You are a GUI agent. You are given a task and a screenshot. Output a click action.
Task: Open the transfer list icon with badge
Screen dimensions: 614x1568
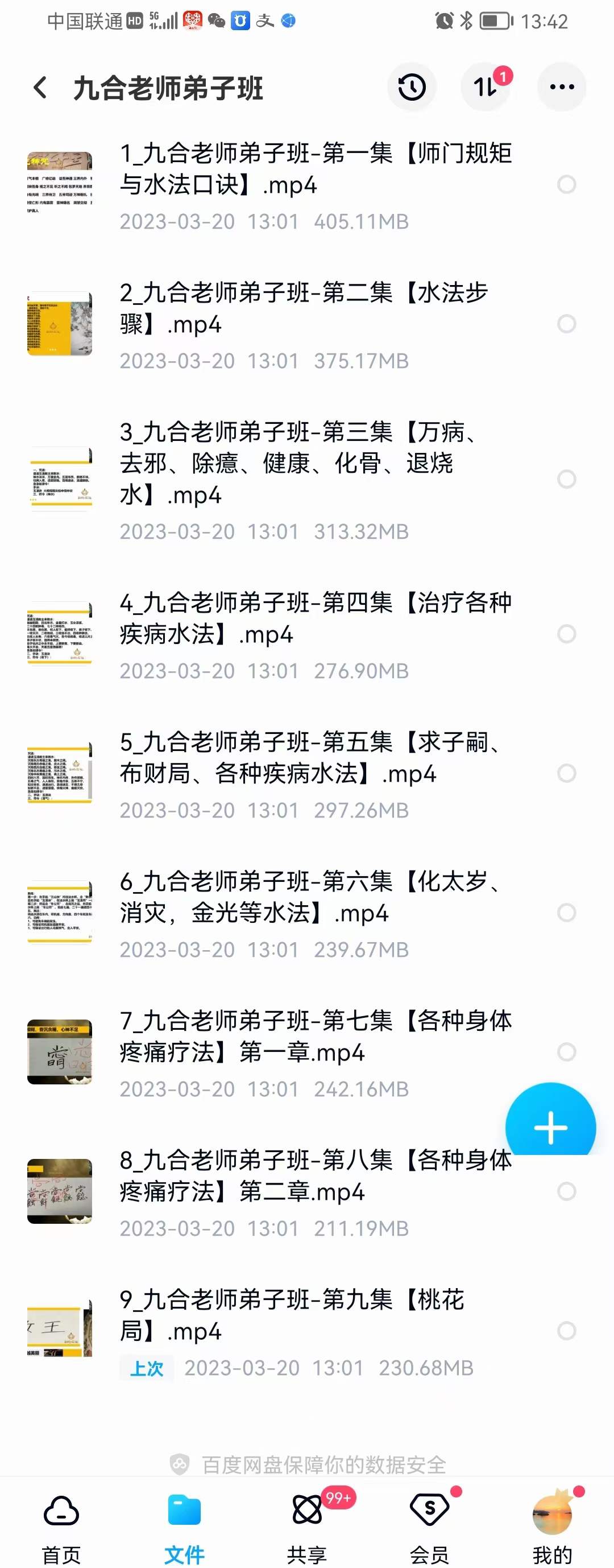484,86
